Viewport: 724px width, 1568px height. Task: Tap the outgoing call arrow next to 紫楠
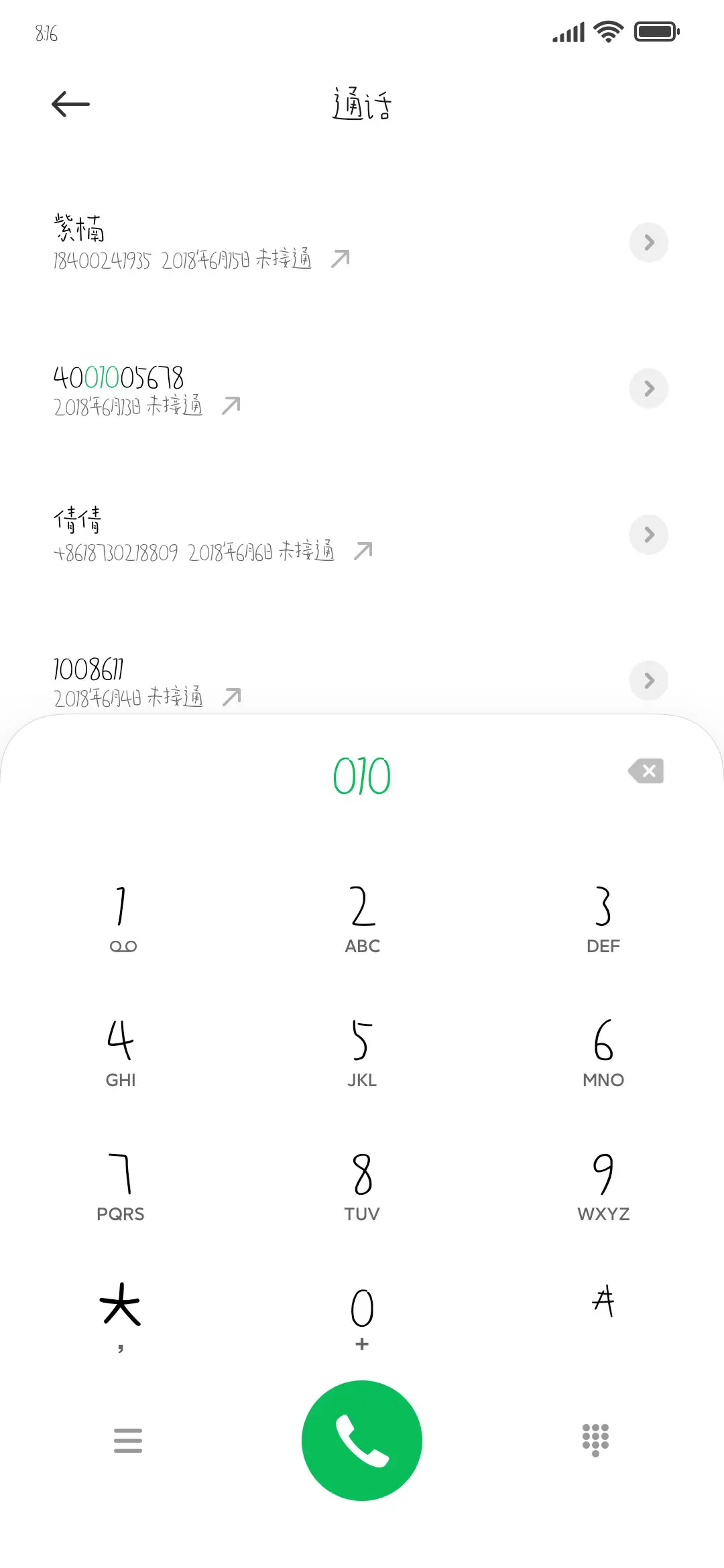click(x=341, y=257)
